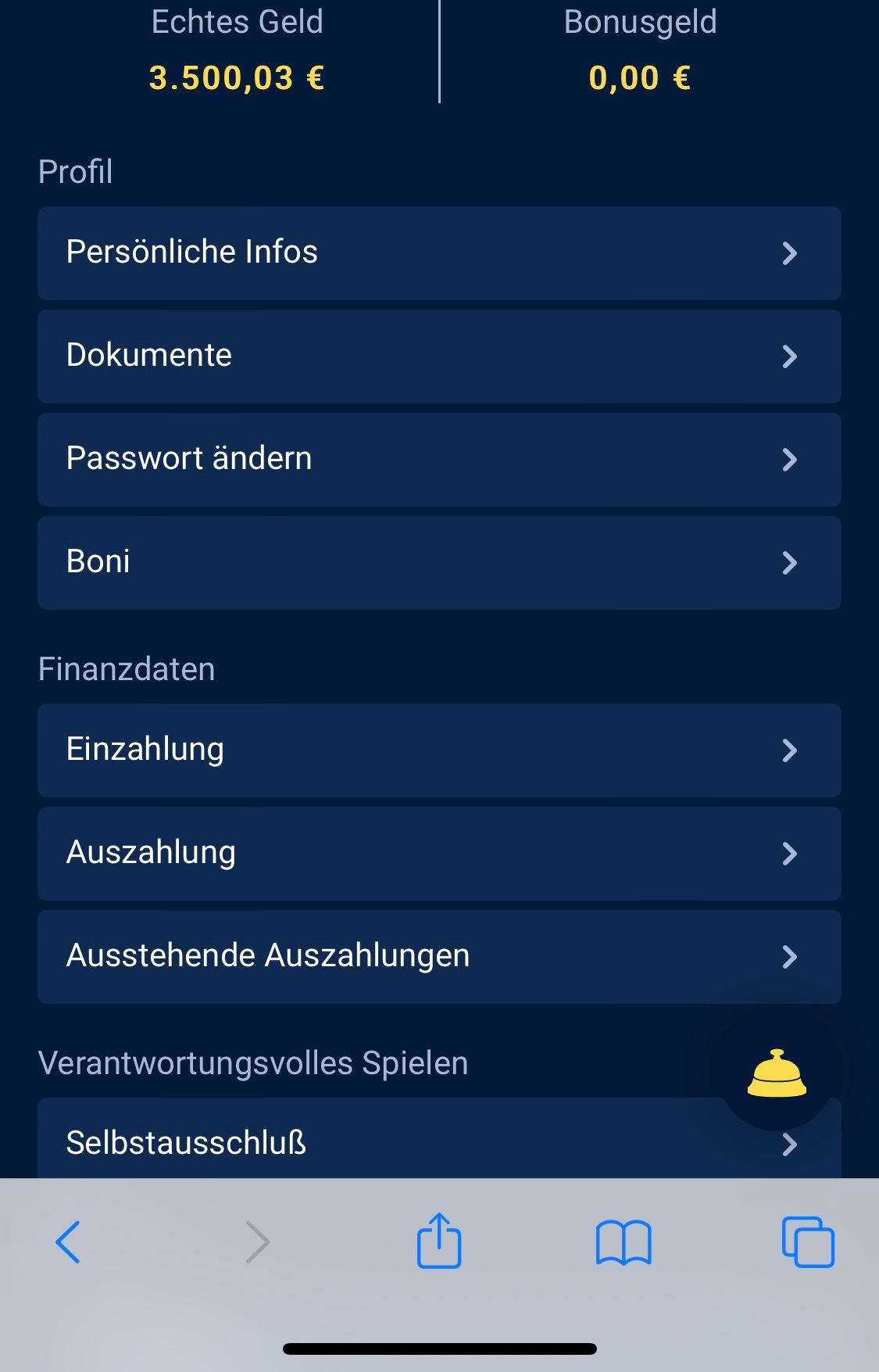Tap the Finanzdaten section heading
Viewport: 879px width, 1372px height.
[x=127, y=669]
